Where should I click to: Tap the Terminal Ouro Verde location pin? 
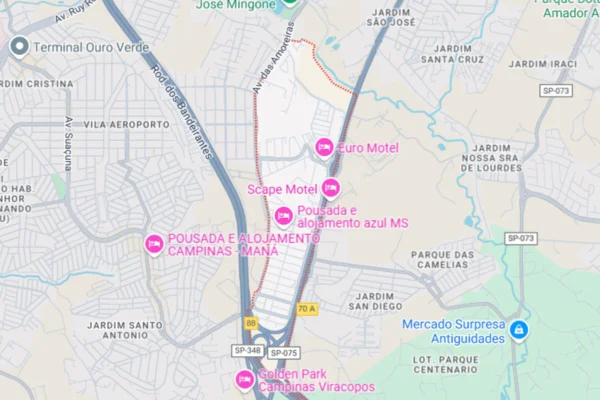click(x=19, y=47)
